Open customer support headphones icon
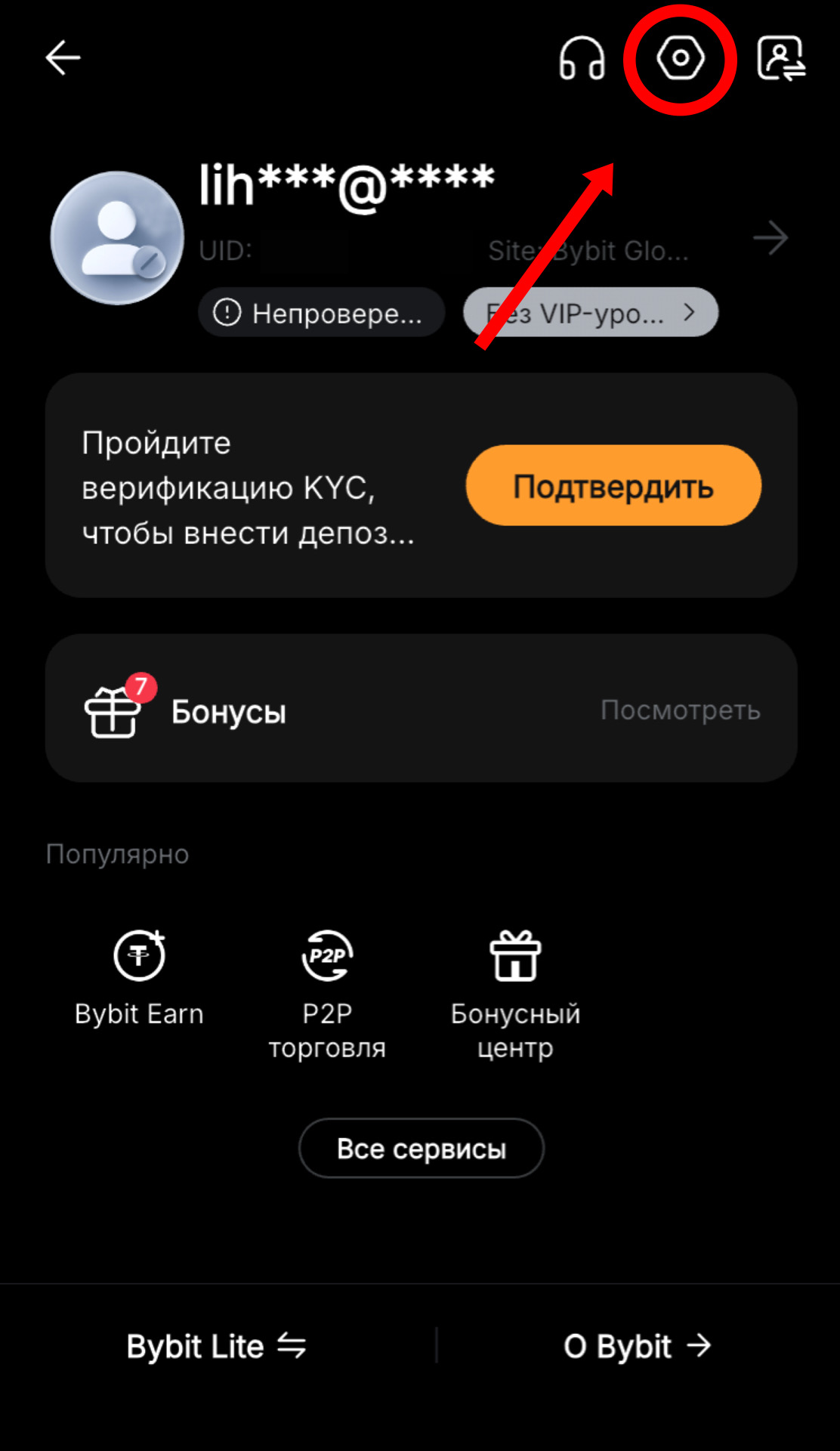The image size is (840, 1451). (x=582, y=58)
